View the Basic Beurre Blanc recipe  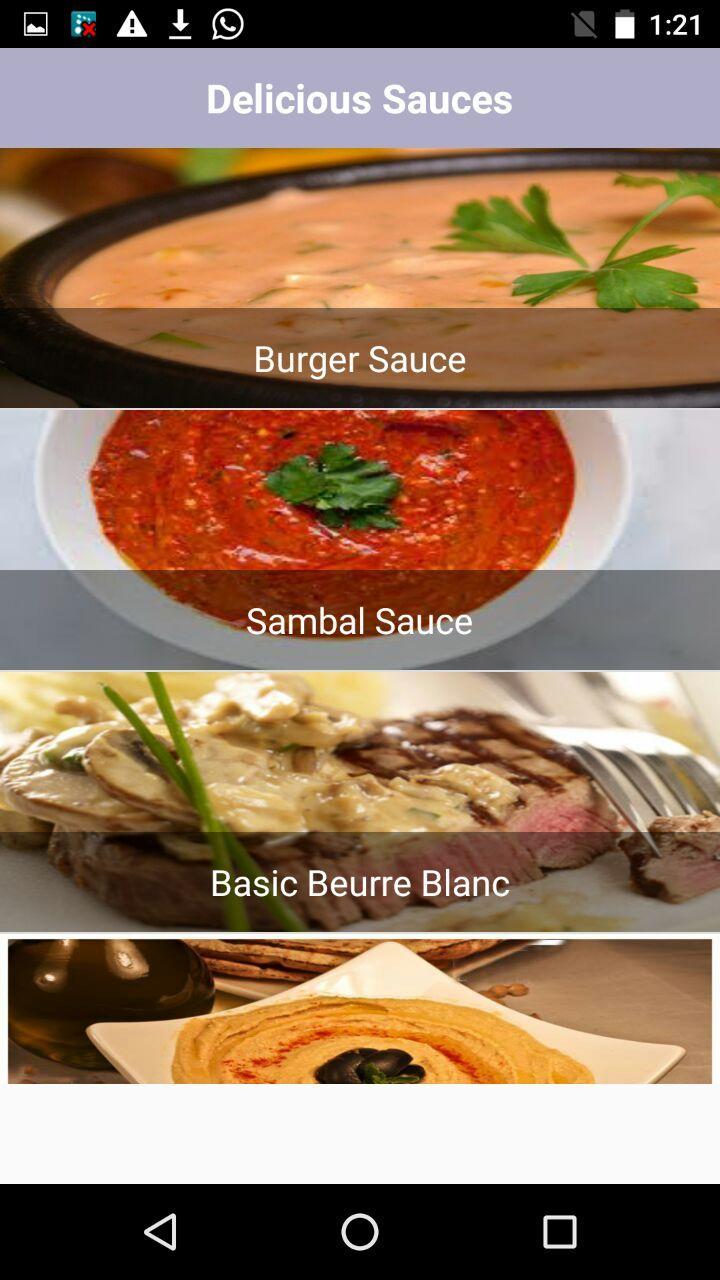(x=360, y=802)
